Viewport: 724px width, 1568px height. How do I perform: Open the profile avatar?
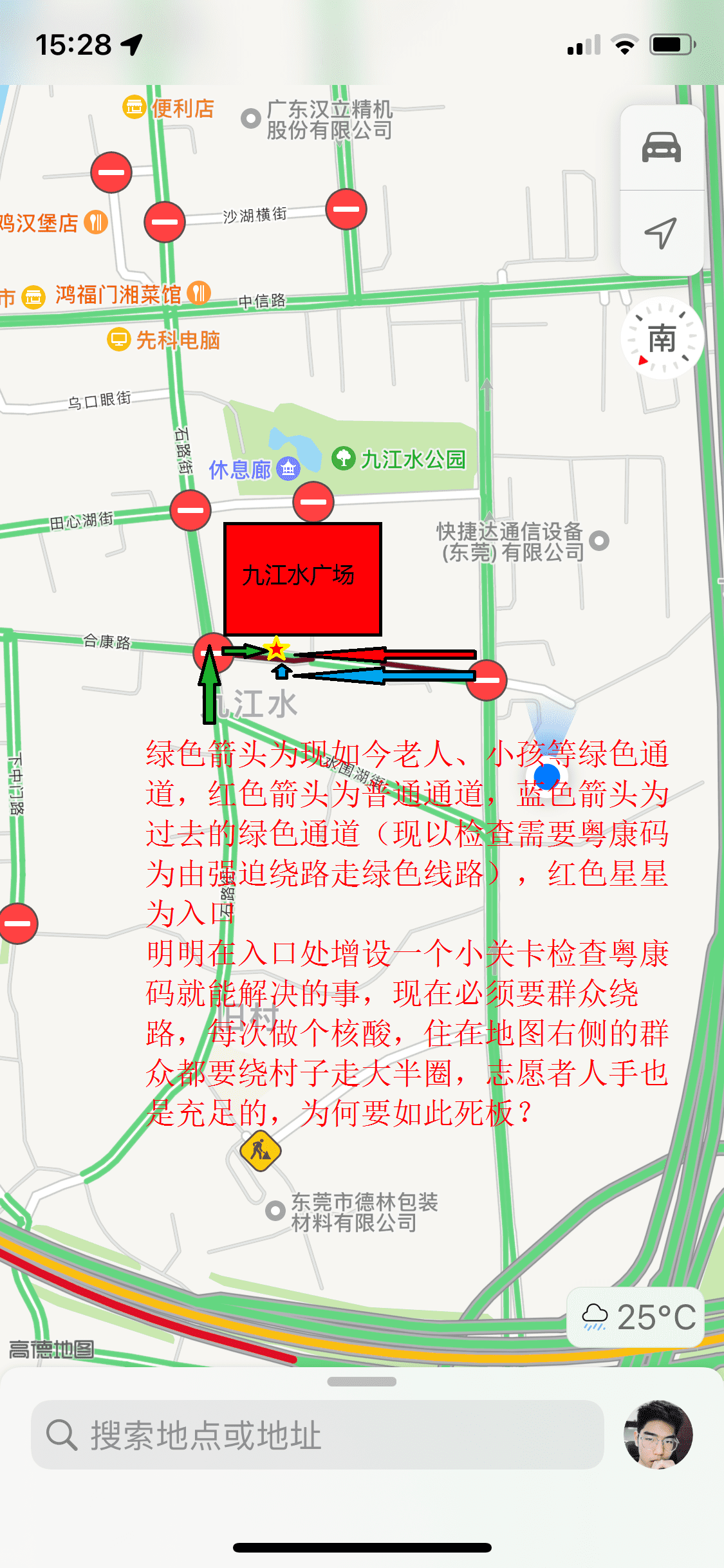point(658,1435)
